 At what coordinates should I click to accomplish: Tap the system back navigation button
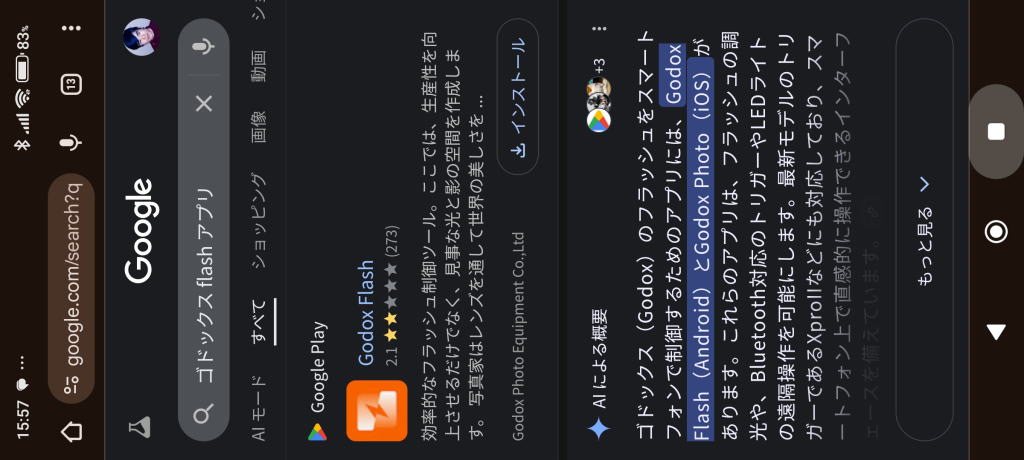click(995, 332)
